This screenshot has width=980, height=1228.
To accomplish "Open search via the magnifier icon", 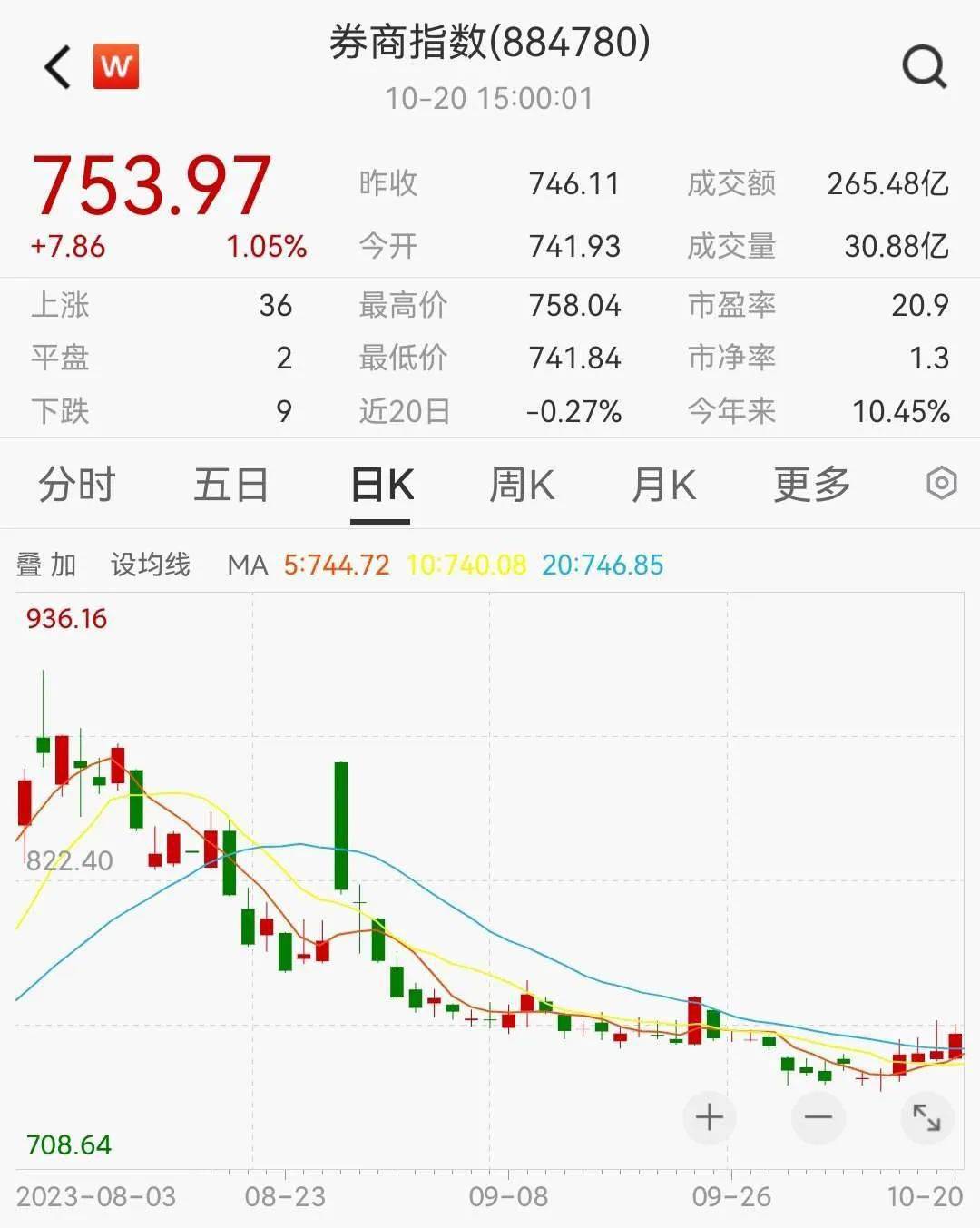I will [x=923, y=66].
